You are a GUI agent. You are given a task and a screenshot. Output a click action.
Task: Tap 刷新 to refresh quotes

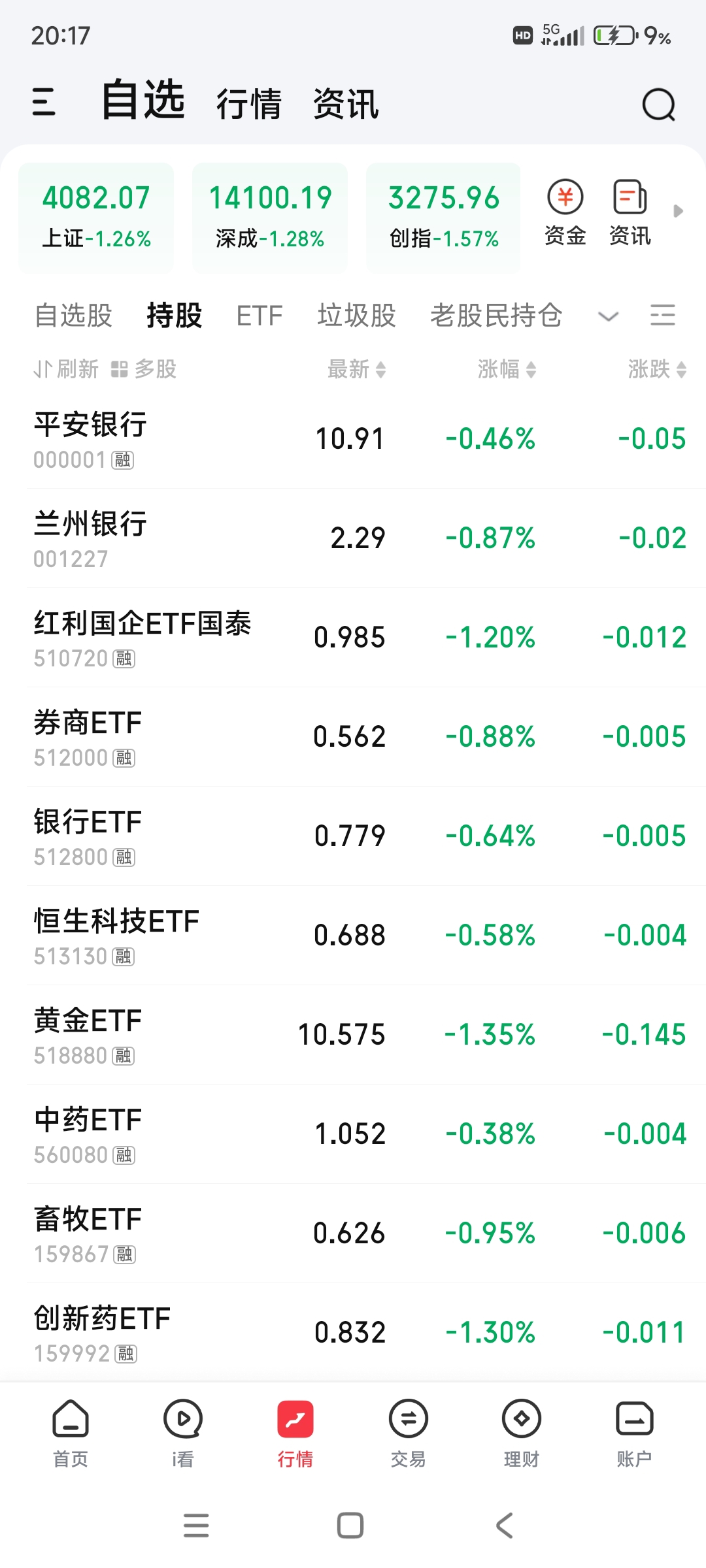click(x=66, y=369)
